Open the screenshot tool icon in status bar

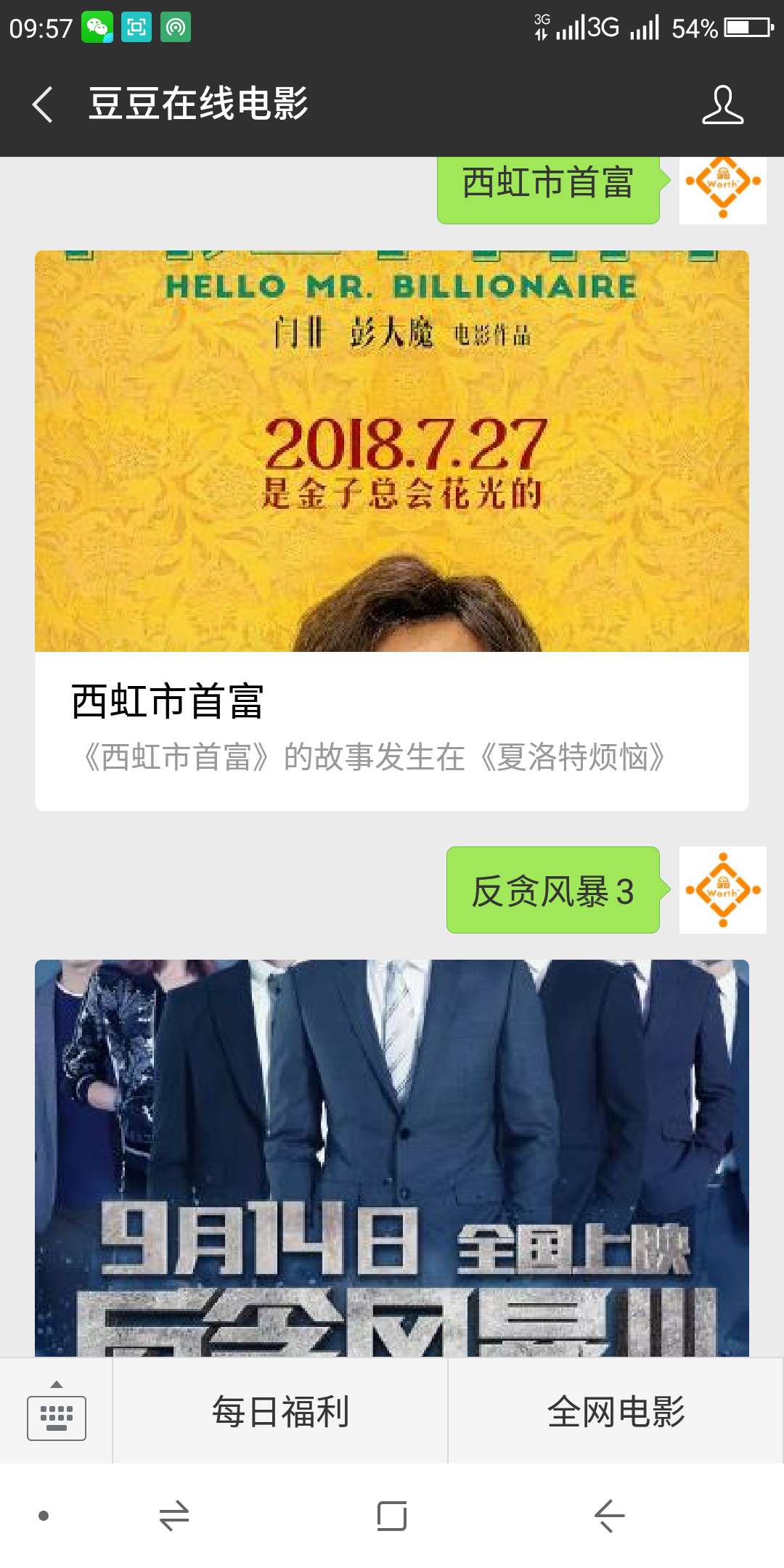pyautogui.click(x=138, y=28)
